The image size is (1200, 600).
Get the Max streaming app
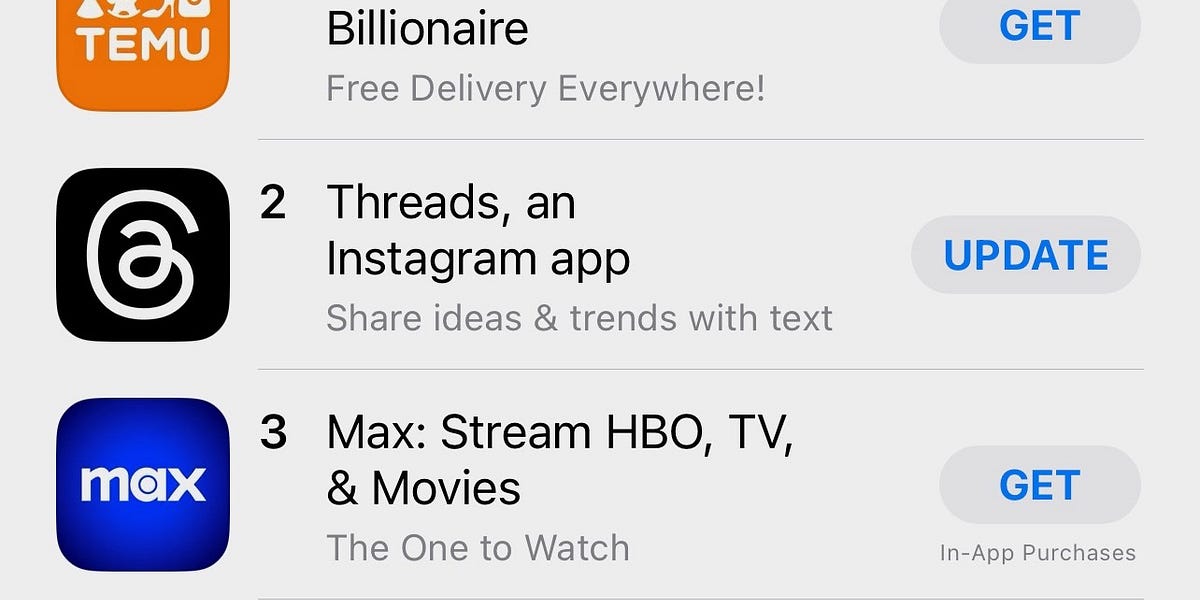tap(1039, 485)
